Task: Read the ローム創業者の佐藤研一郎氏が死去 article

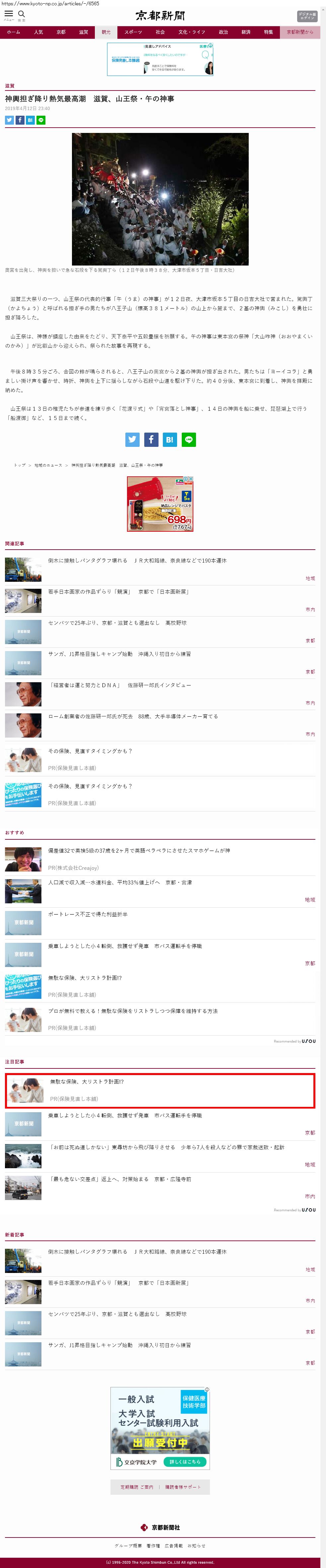Action: click(x=132, y=716)
